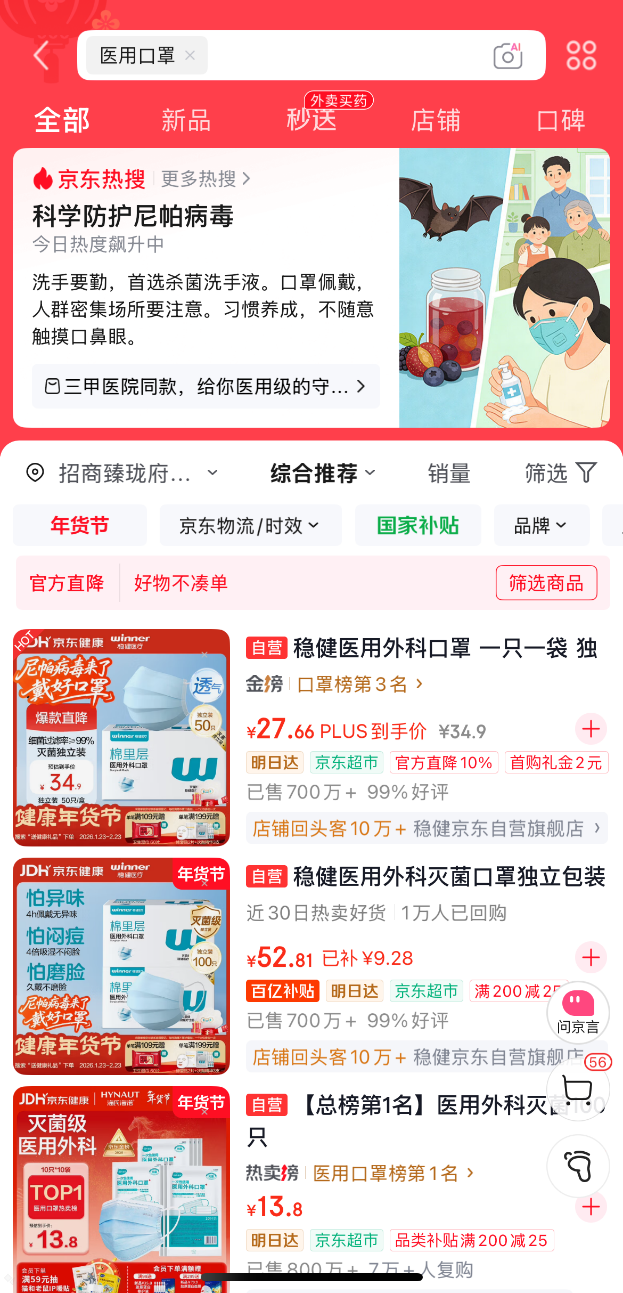
Task: Open the 筛选 filter panel
Action: pyautogui.click(x=560, y=473)
